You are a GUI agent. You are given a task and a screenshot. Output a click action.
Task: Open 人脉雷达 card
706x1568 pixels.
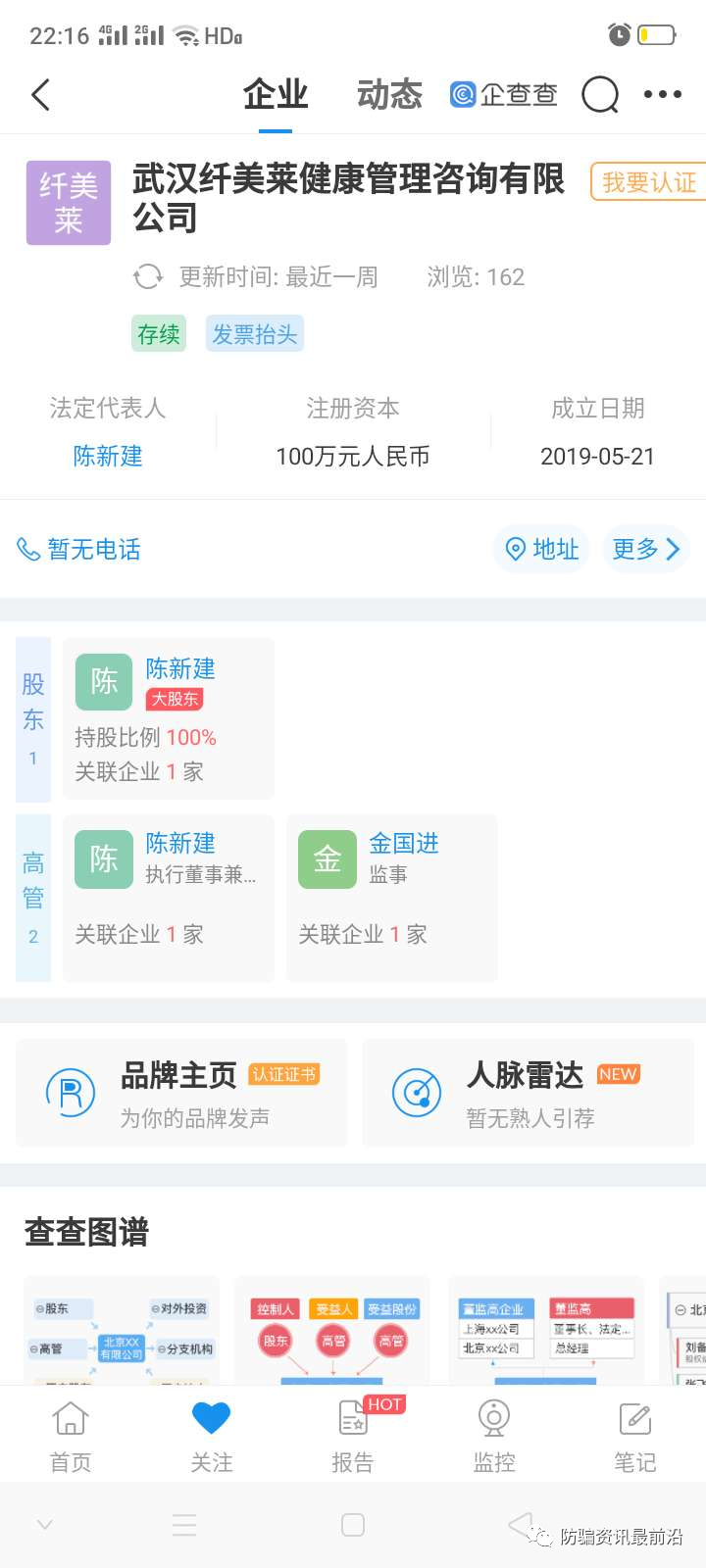coord(529,1093)
